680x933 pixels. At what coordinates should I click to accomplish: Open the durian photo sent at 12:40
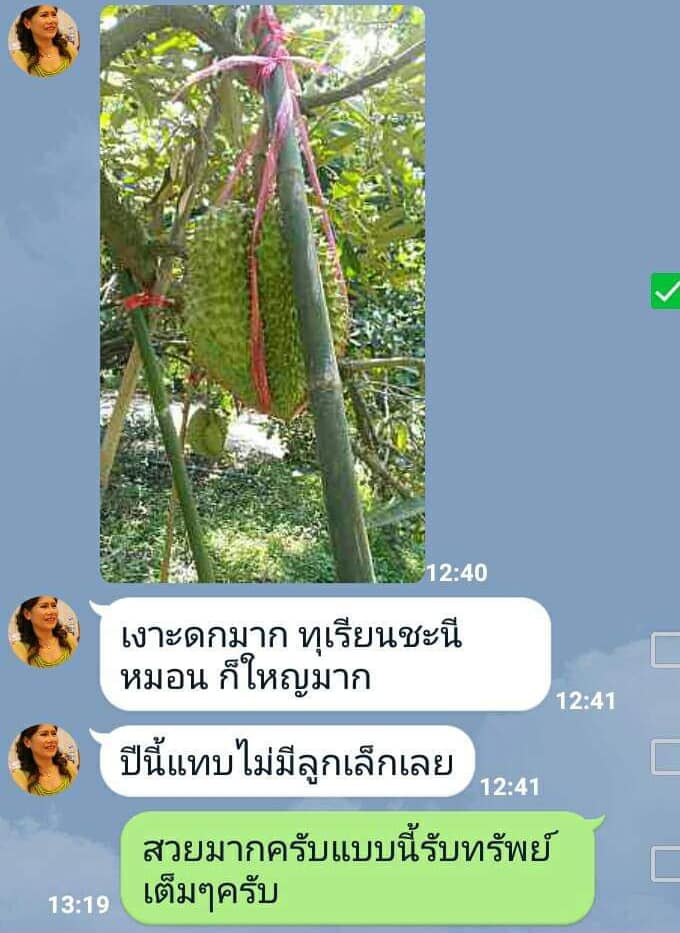click(262, 295)
